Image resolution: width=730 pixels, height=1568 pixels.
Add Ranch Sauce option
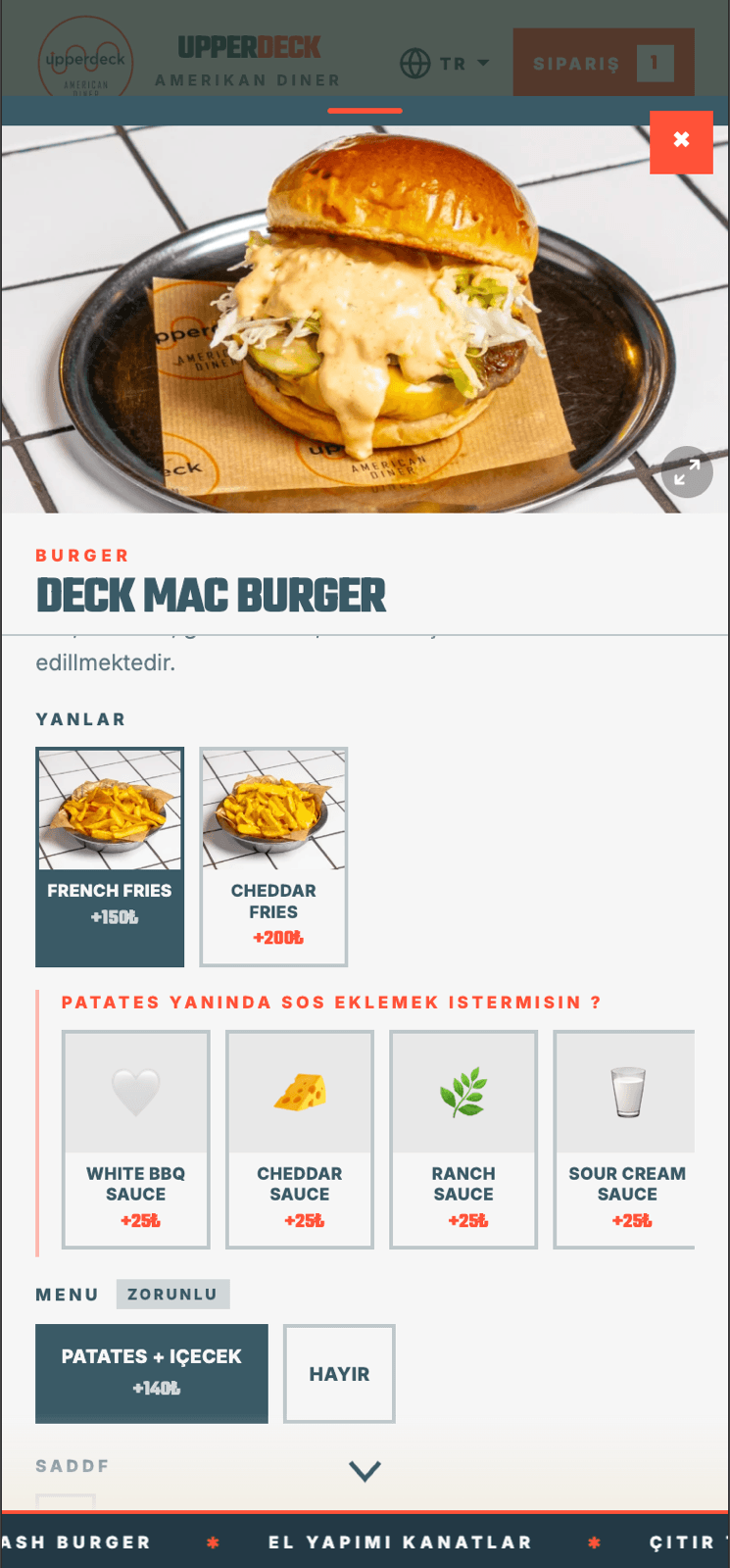(463, 1139)
